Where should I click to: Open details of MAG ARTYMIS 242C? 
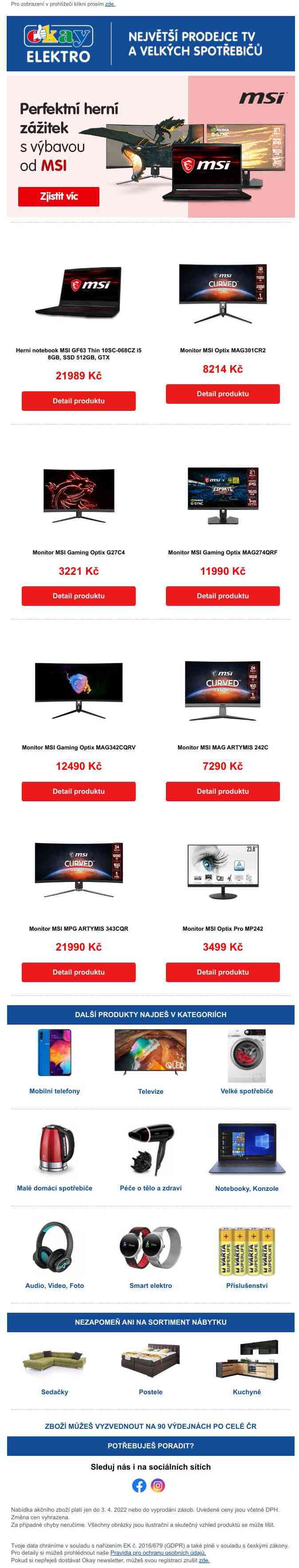[x=222, y=791]
